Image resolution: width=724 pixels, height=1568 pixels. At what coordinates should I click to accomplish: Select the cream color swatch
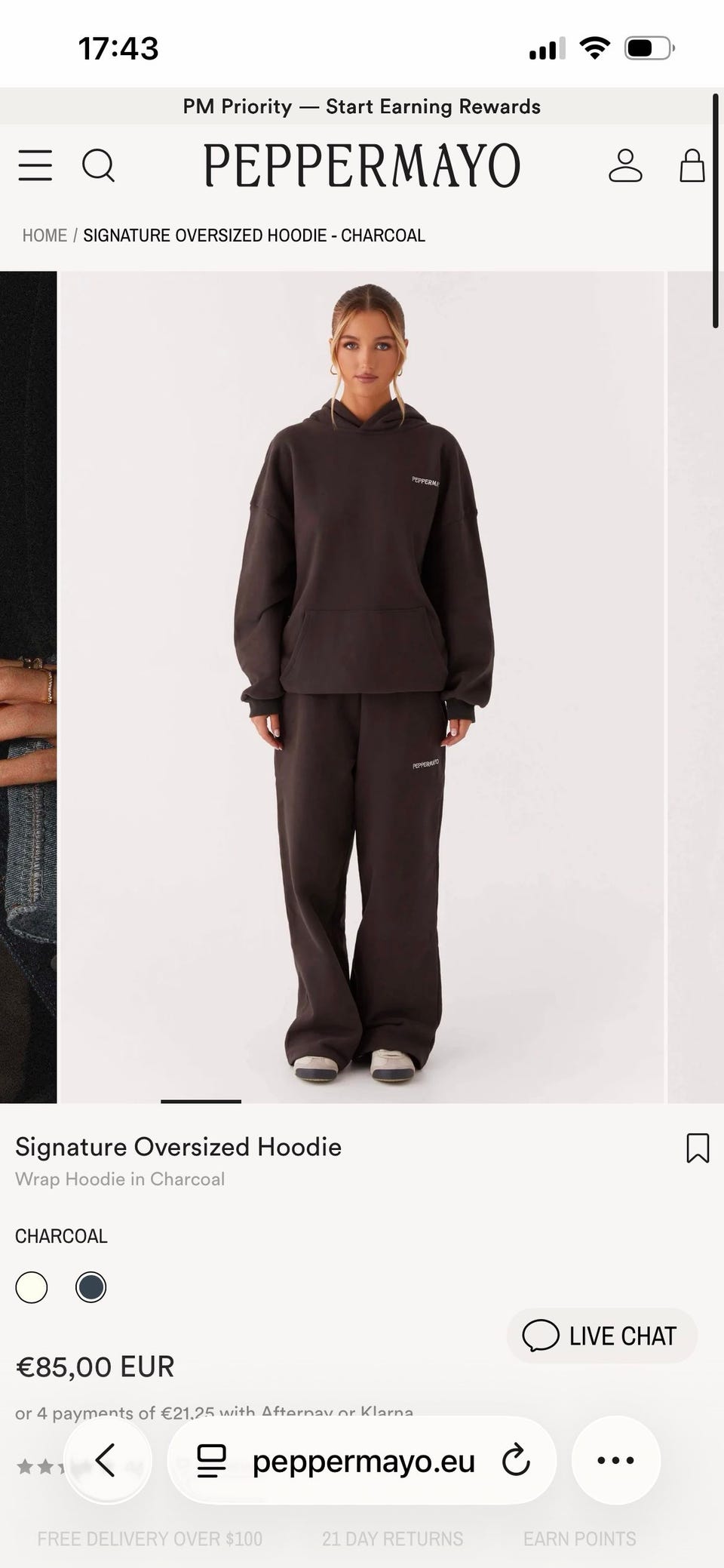[x=32, y=1287]
